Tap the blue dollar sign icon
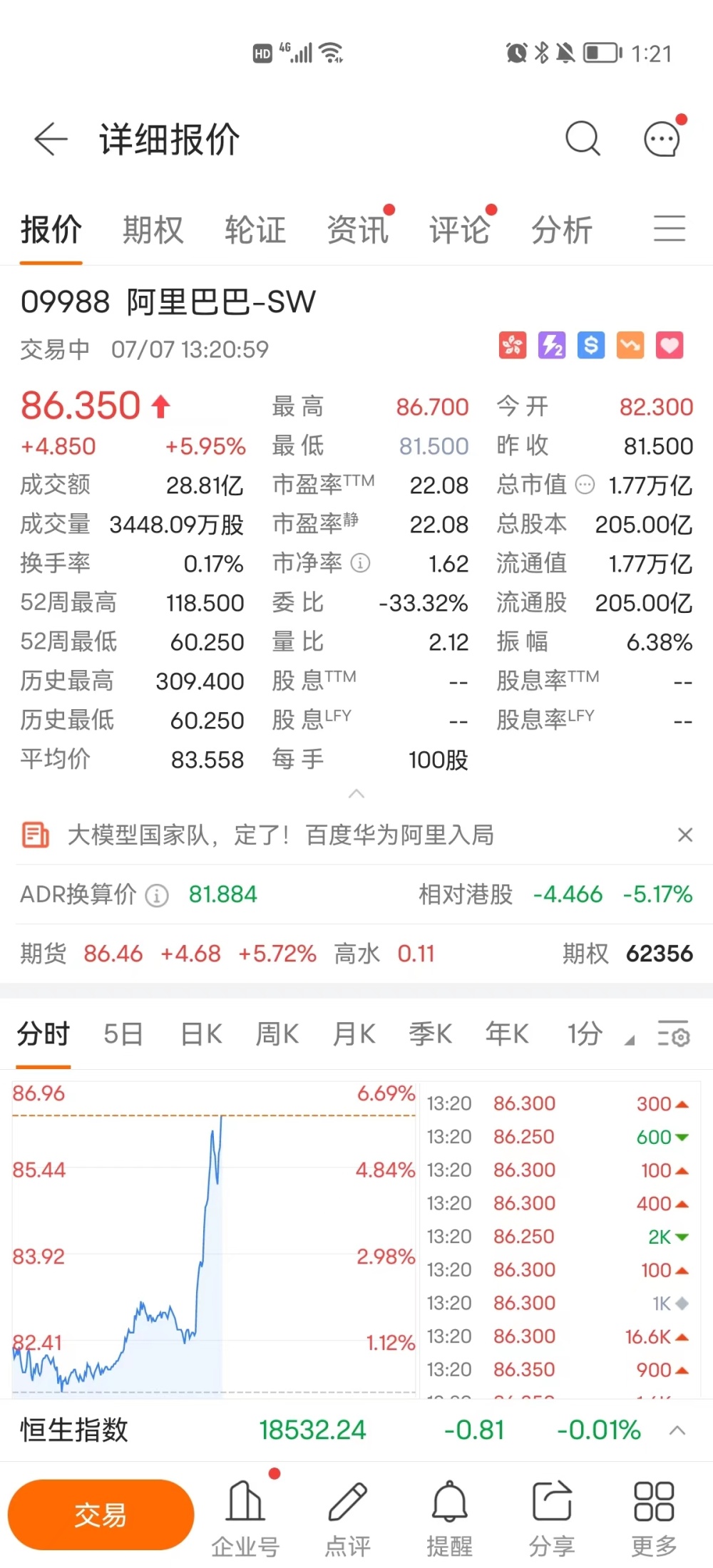The width and height of the screenshot is (713, 1568). (x=590, y=345)
